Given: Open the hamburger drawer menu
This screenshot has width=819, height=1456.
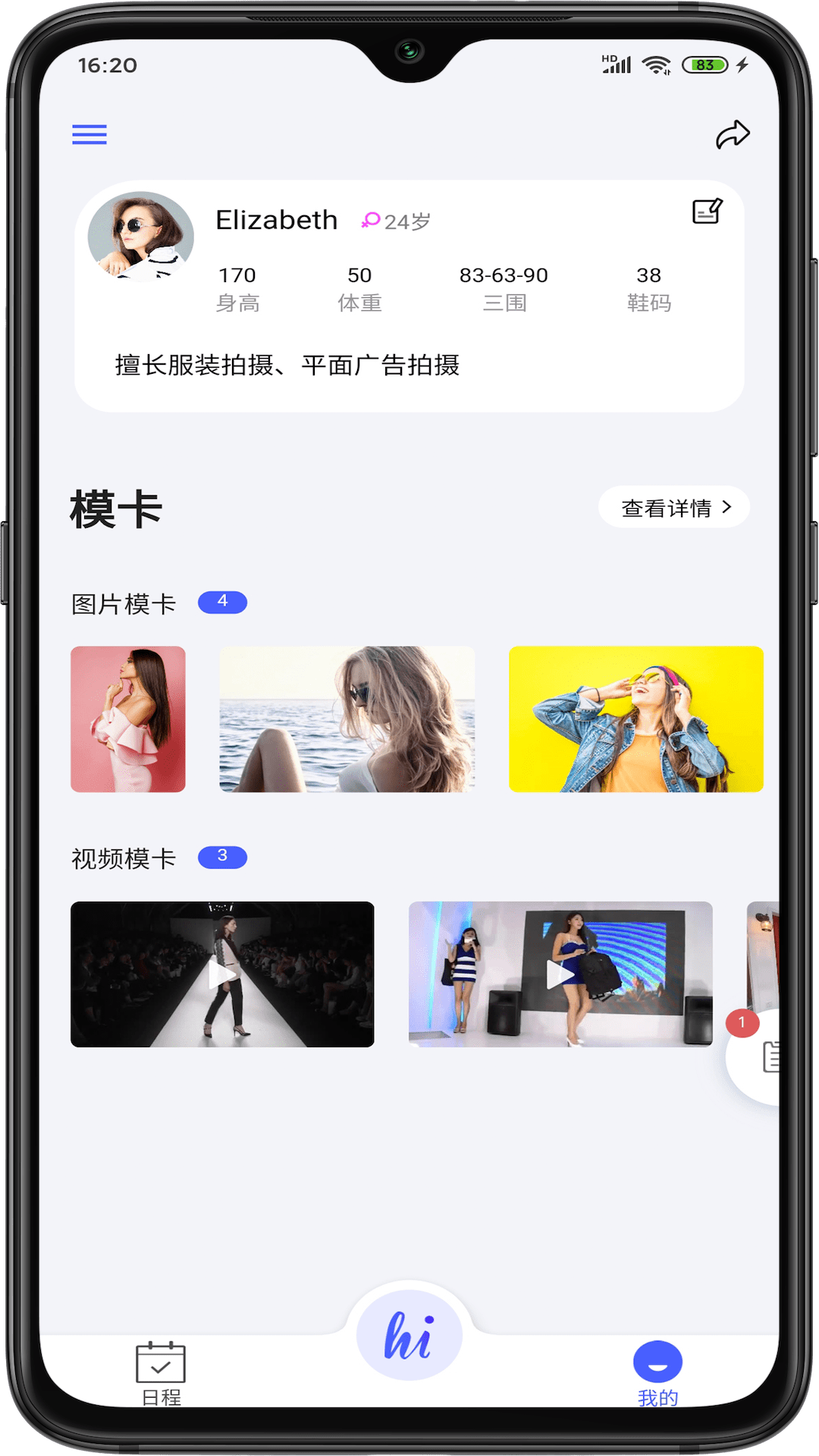Looking at the screenshot, I should 89,134.
